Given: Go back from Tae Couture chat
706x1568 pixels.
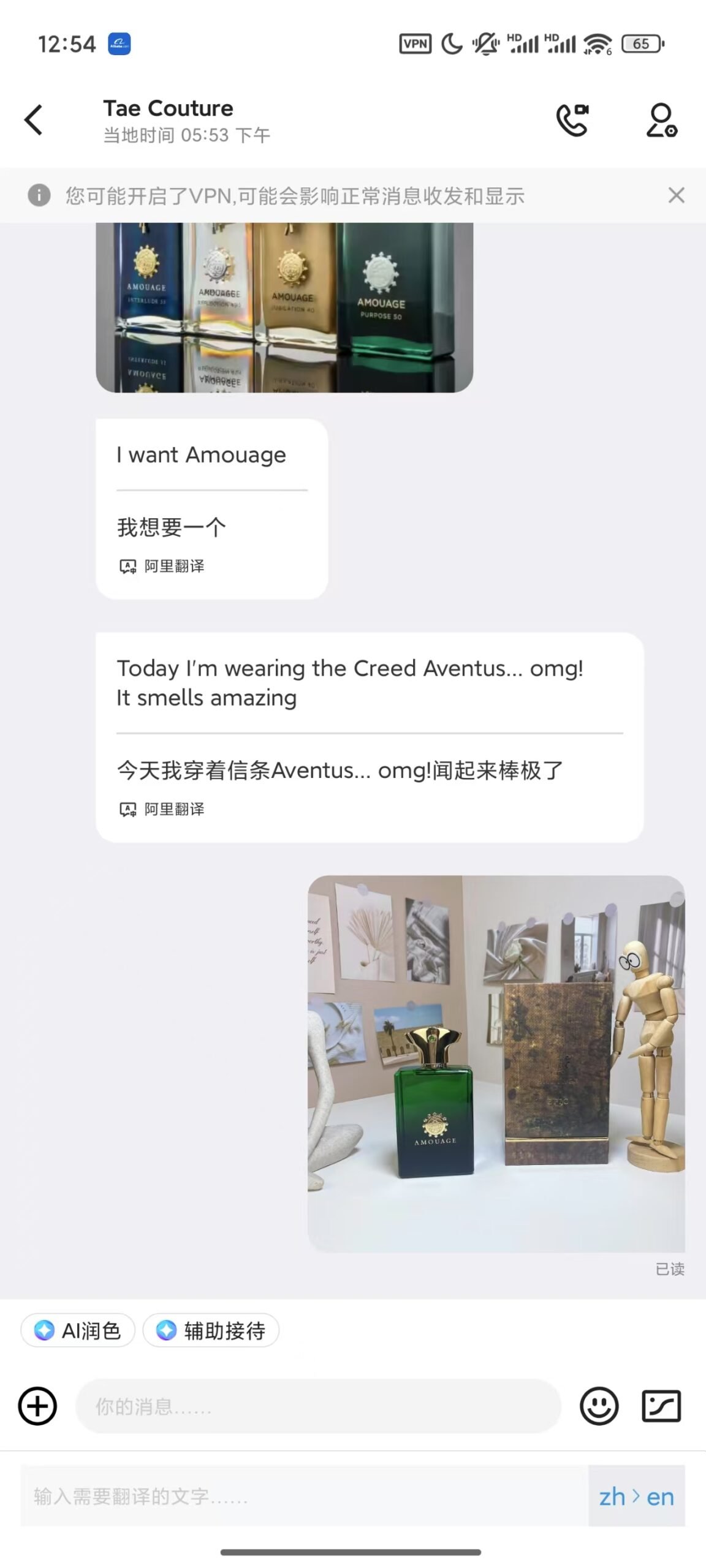Looking at the screenshot, I should [x=34, y=119].
